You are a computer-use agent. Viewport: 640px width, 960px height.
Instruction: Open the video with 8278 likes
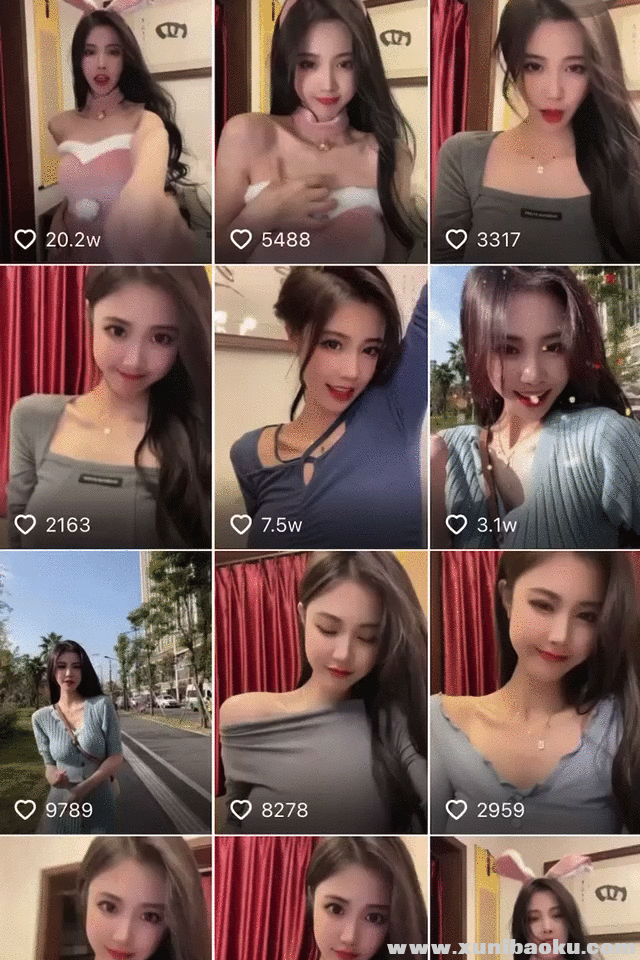coord(321,692)
